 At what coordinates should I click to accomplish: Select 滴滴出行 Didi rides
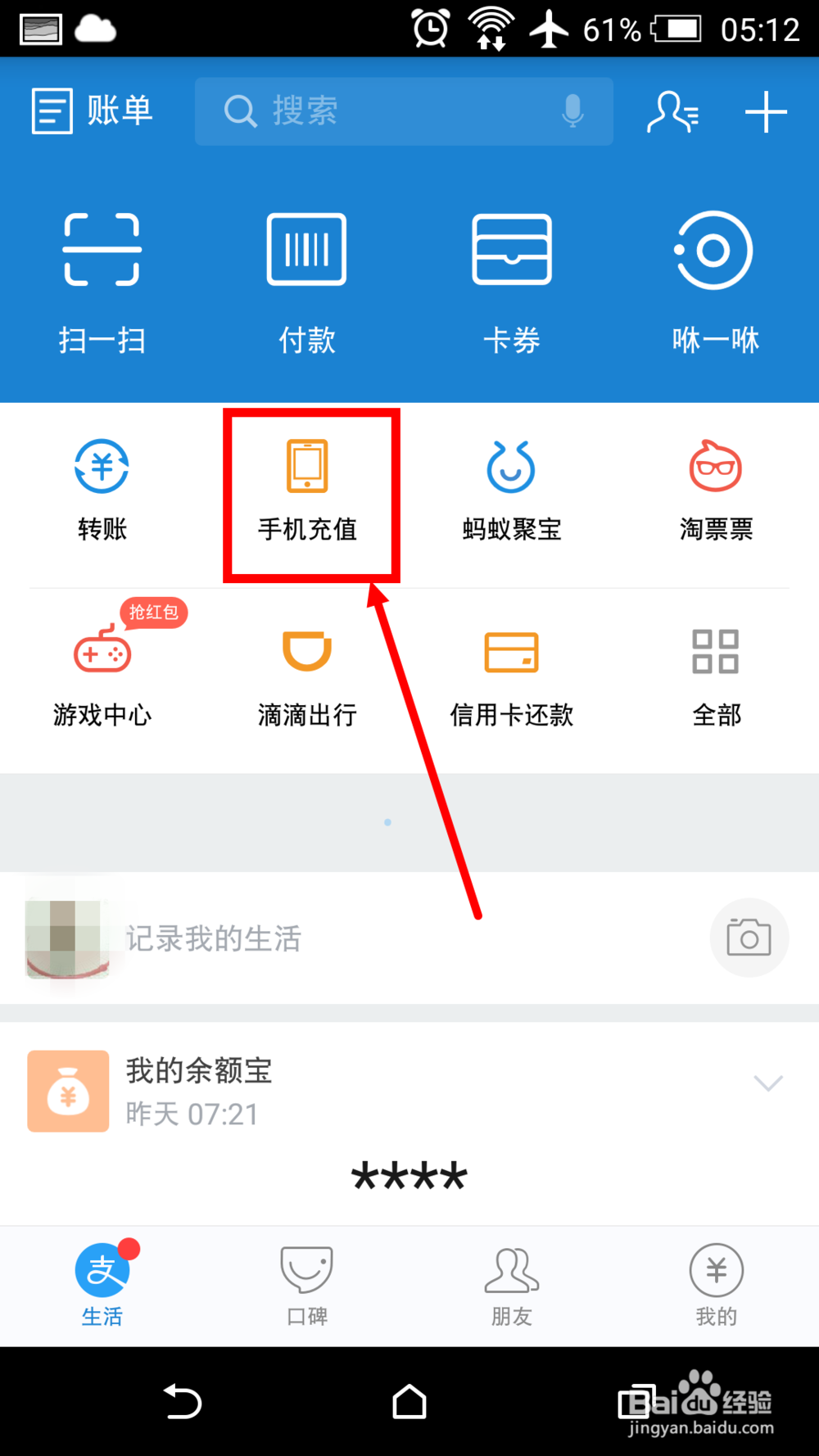pos(306,676)
